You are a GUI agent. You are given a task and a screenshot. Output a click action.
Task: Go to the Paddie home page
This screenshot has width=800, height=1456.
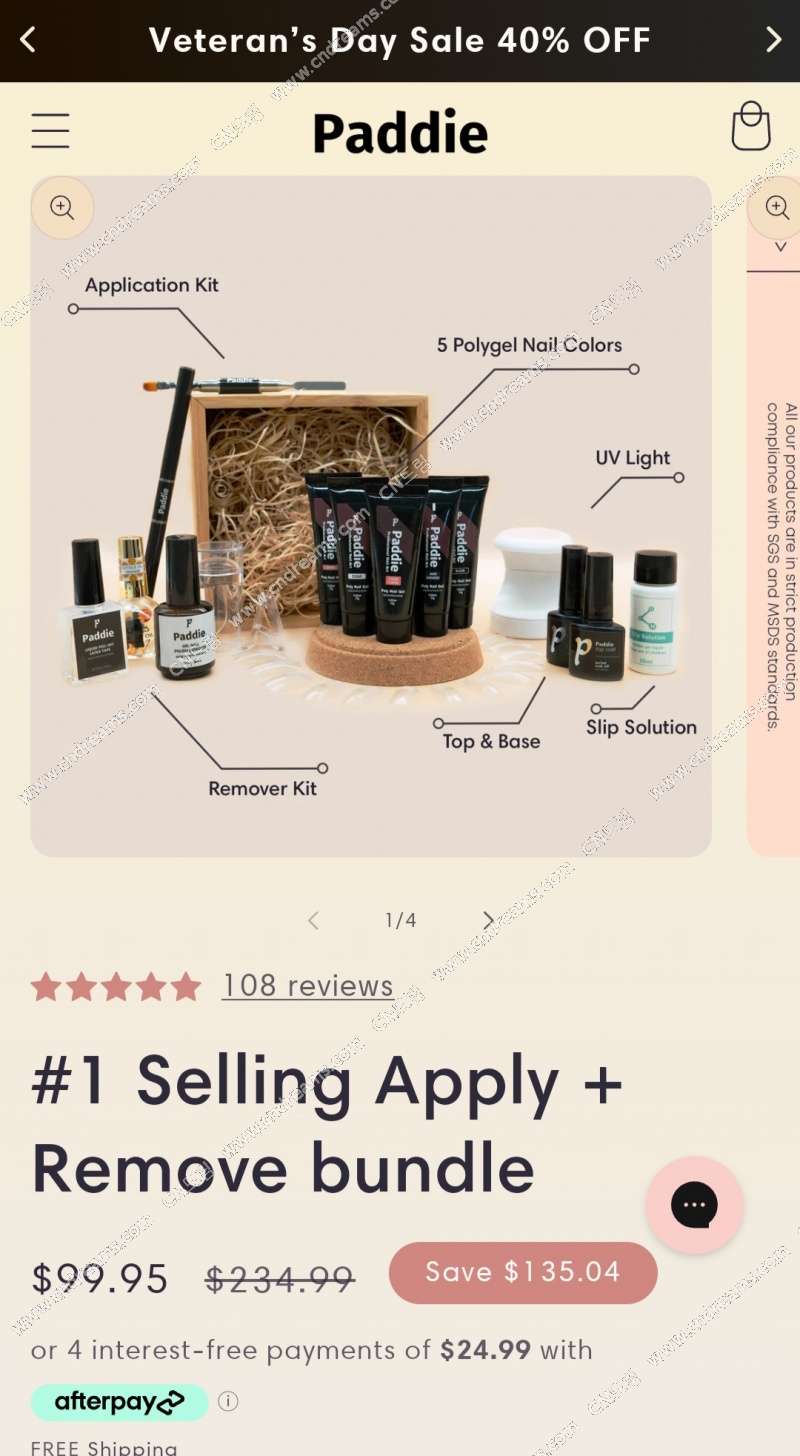(x=400, y=132)
